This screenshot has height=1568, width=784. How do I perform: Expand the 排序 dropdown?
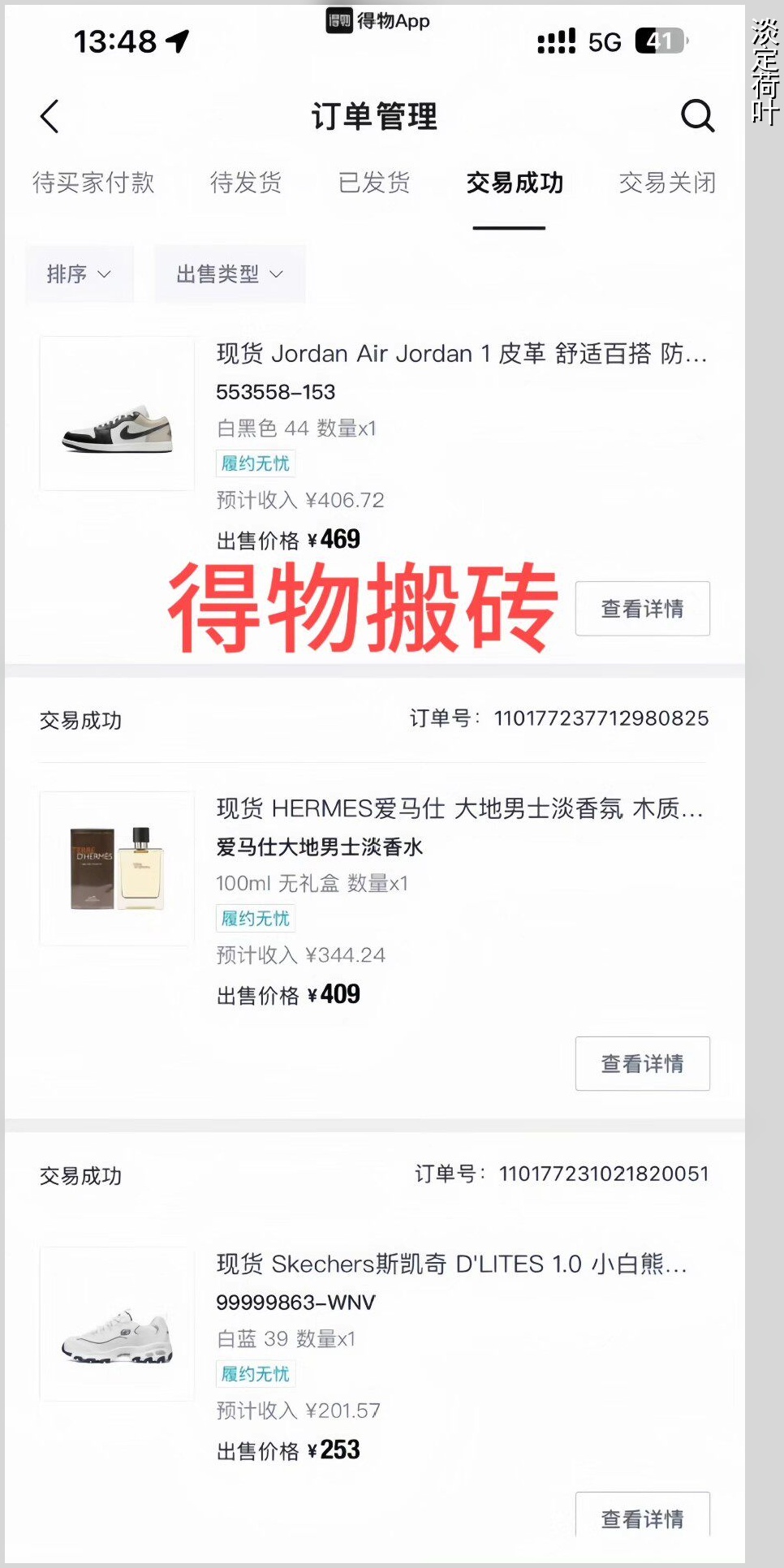[x=79, y=274]
